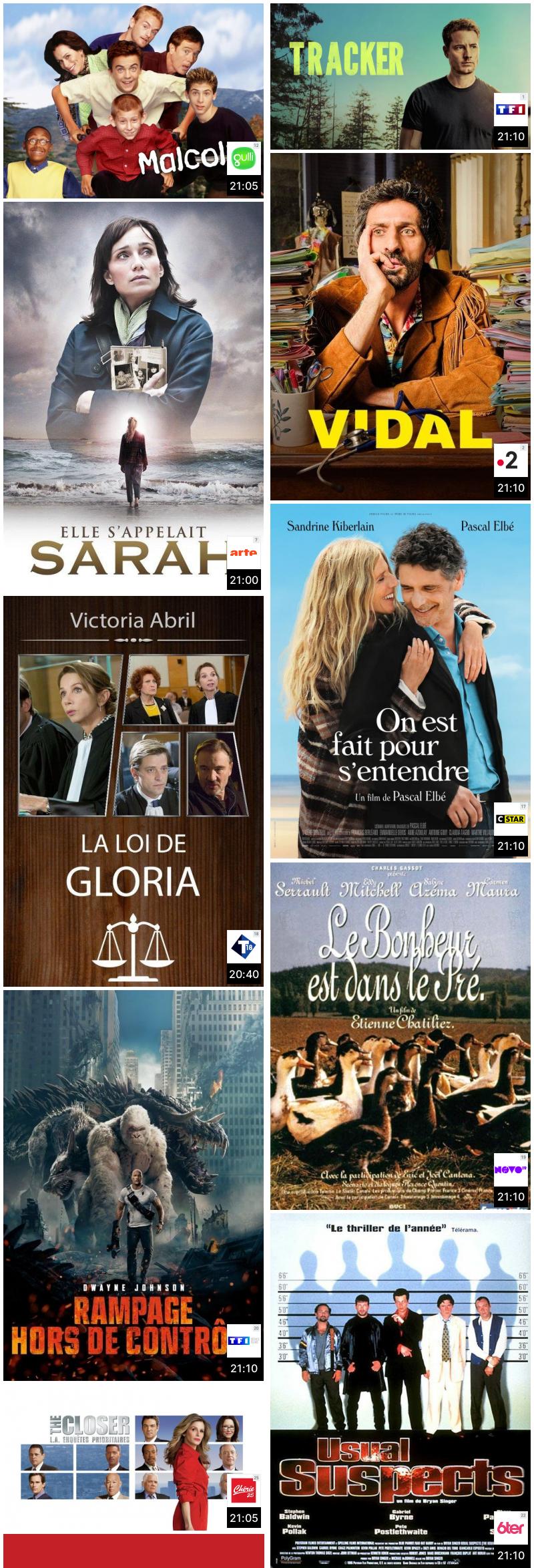The height and width of the screenshot is (1568, 534).
Task: Open Elle s'appelait Sarah on Arte
Action: pos(133,396)
